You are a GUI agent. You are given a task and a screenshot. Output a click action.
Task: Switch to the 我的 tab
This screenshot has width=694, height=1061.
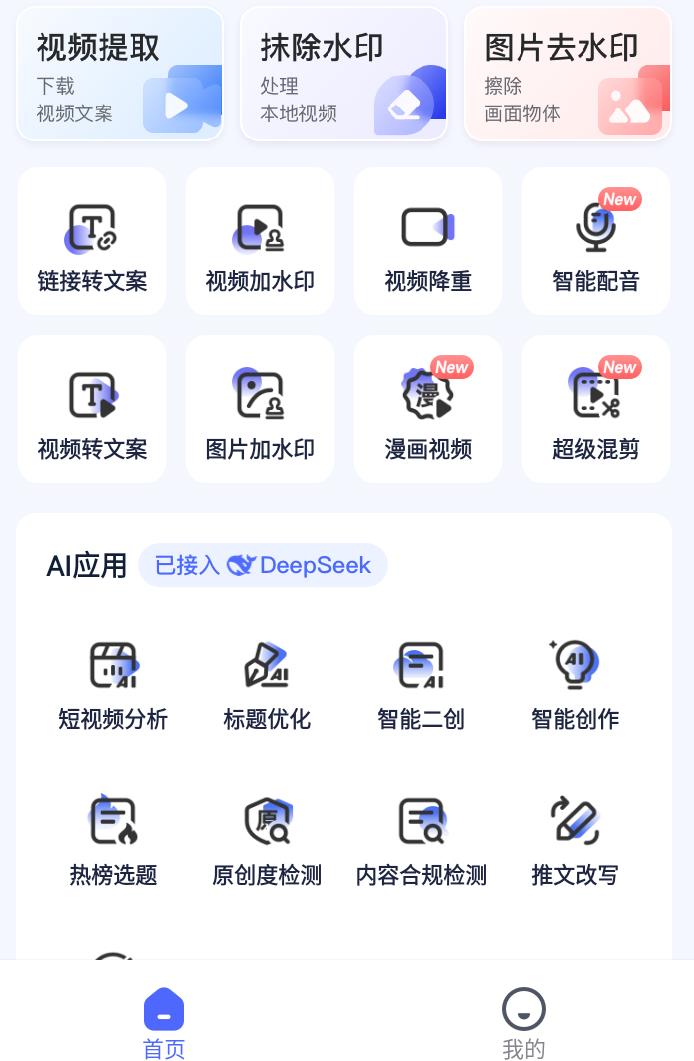(523, 1022)
